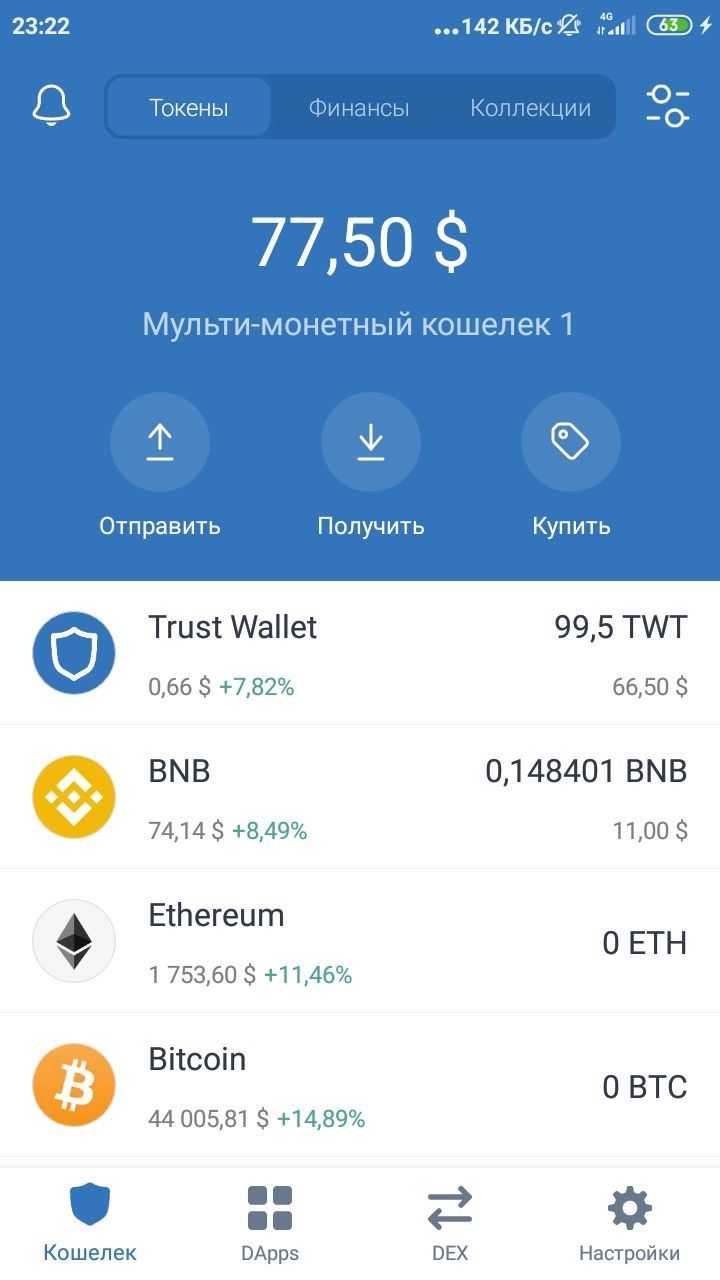Open the BNB token row
This screenshot has height=1280, width=720.
pyautogui.click(x=360, y=797)
